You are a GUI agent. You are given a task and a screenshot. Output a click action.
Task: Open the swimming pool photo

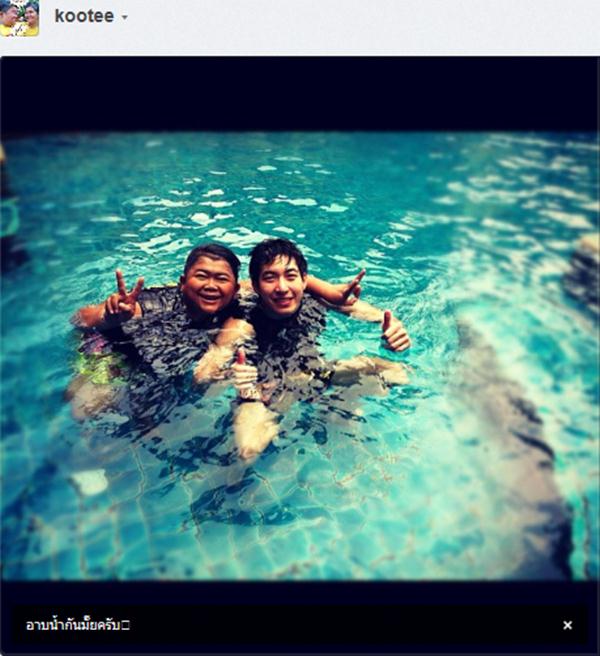tap(300, 355)
